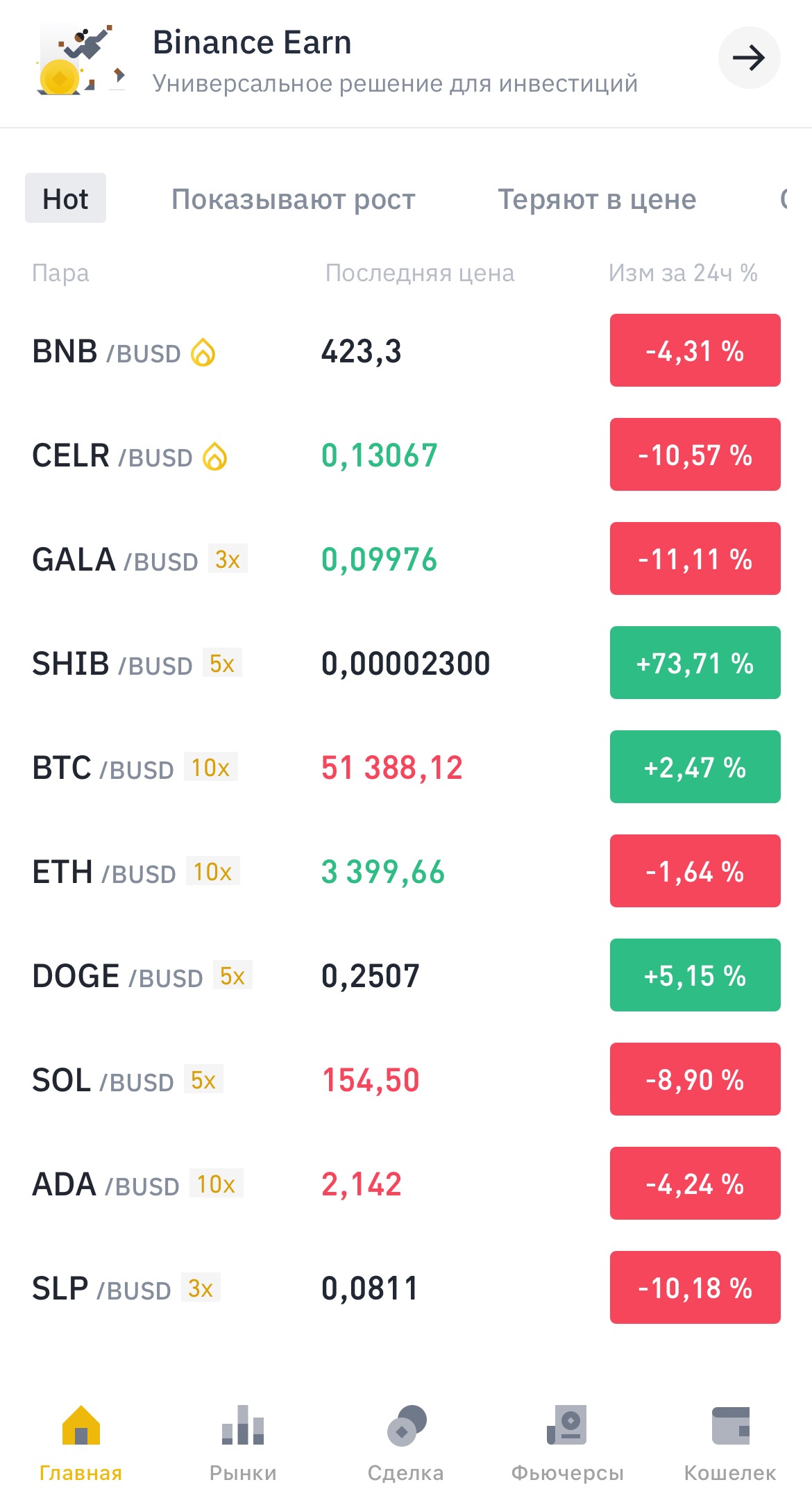Select the Hot tab
812x1505 pixels.
click(x=65, y=199)
